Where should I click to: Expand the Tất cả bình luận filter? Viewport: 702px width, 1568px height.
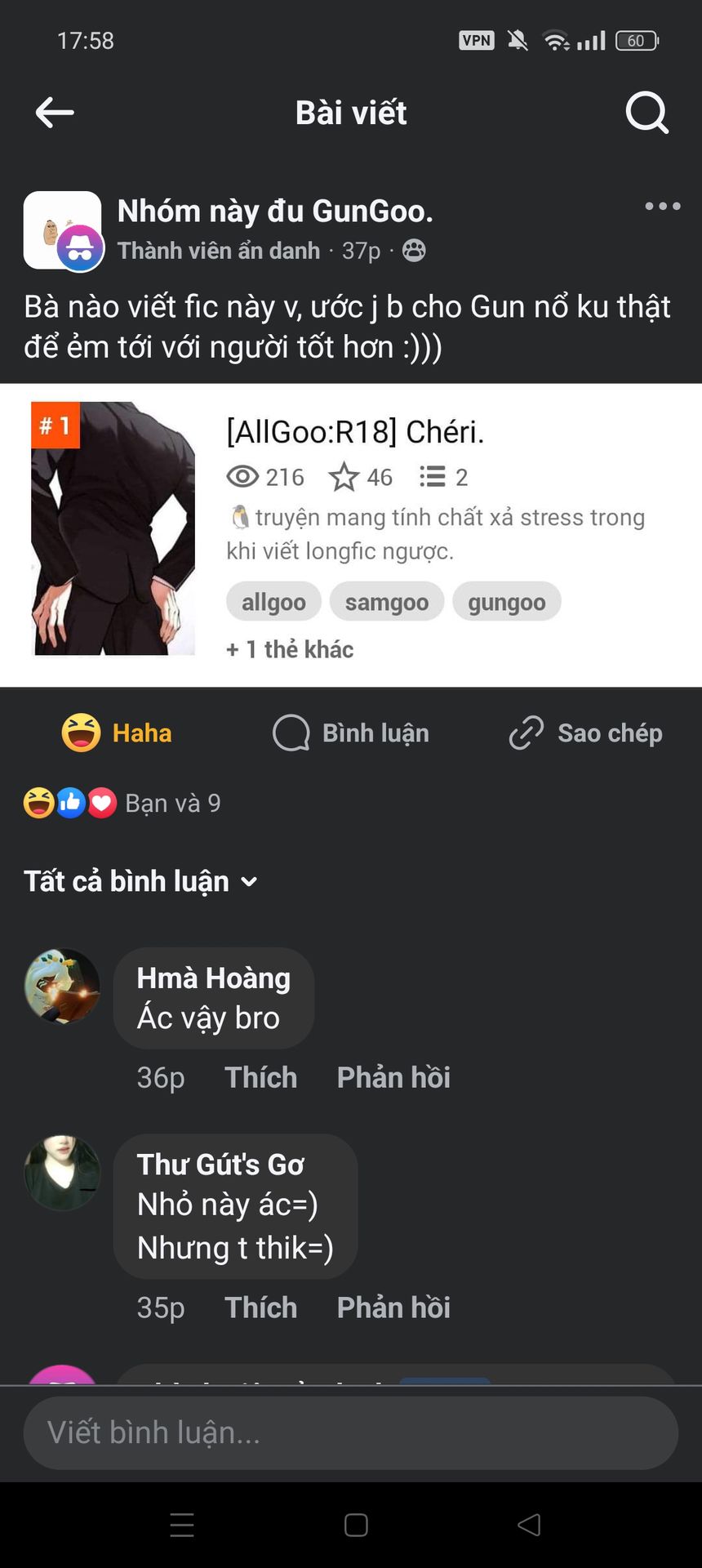pyautogui.click(x=140, y=881)
